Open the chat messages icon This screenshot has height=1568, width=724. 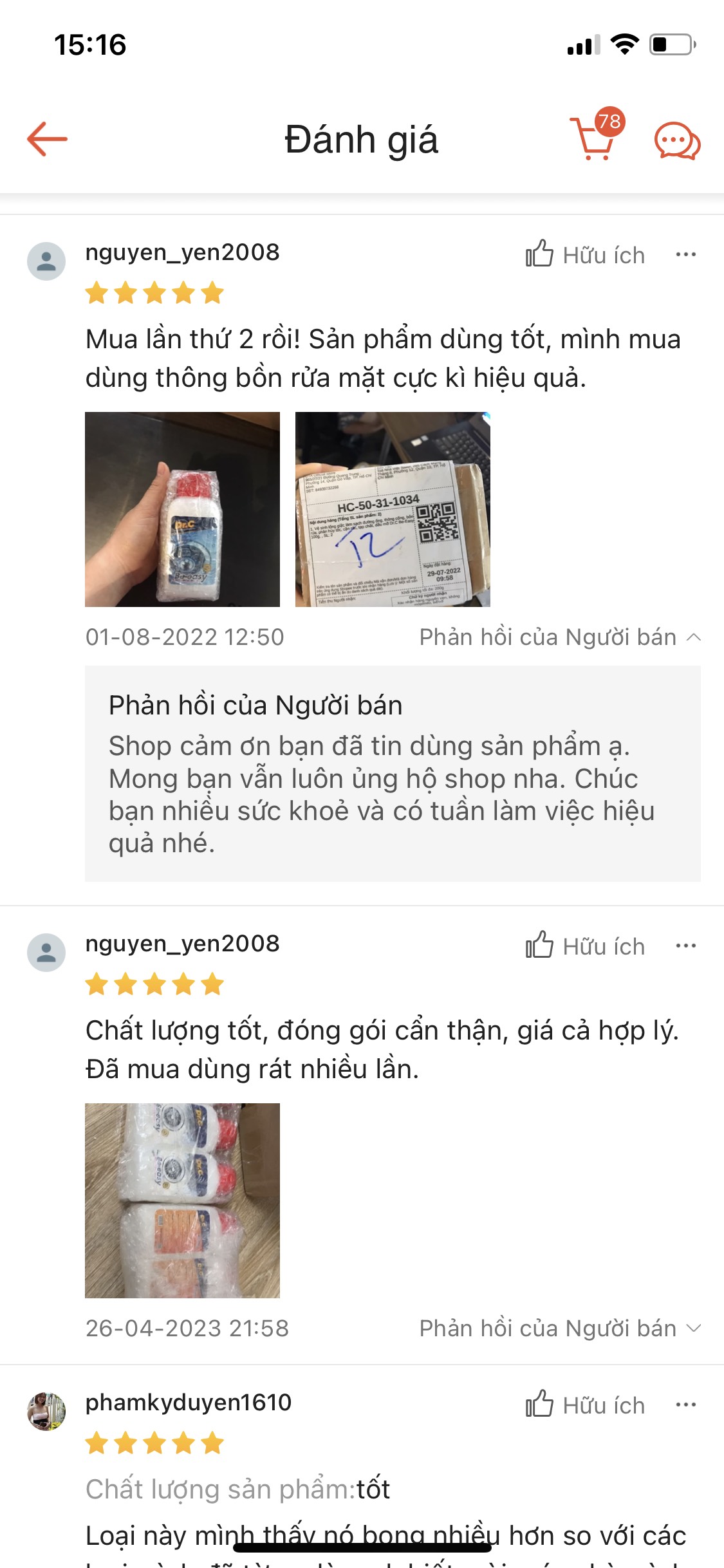tap(677, 140)
